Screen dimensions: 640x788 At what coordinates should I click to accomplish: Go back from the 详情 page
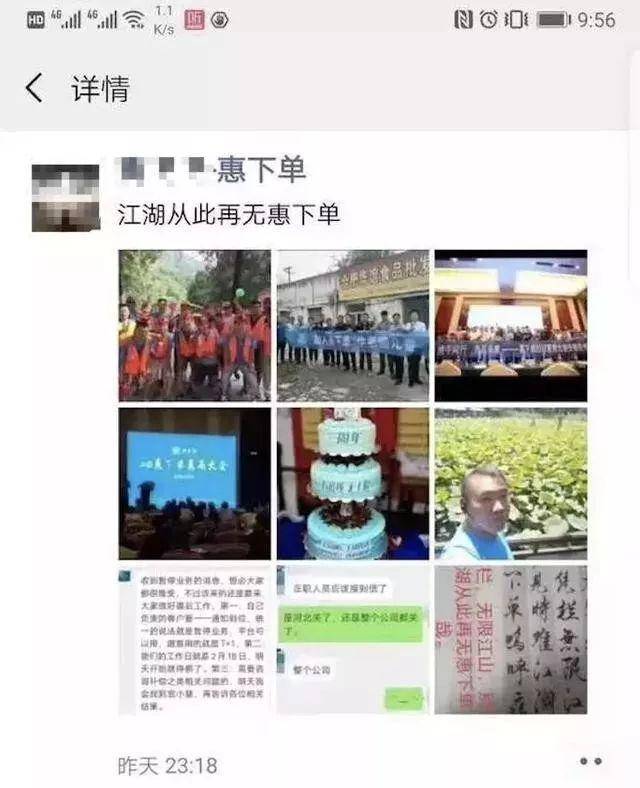tap(35, 88)
